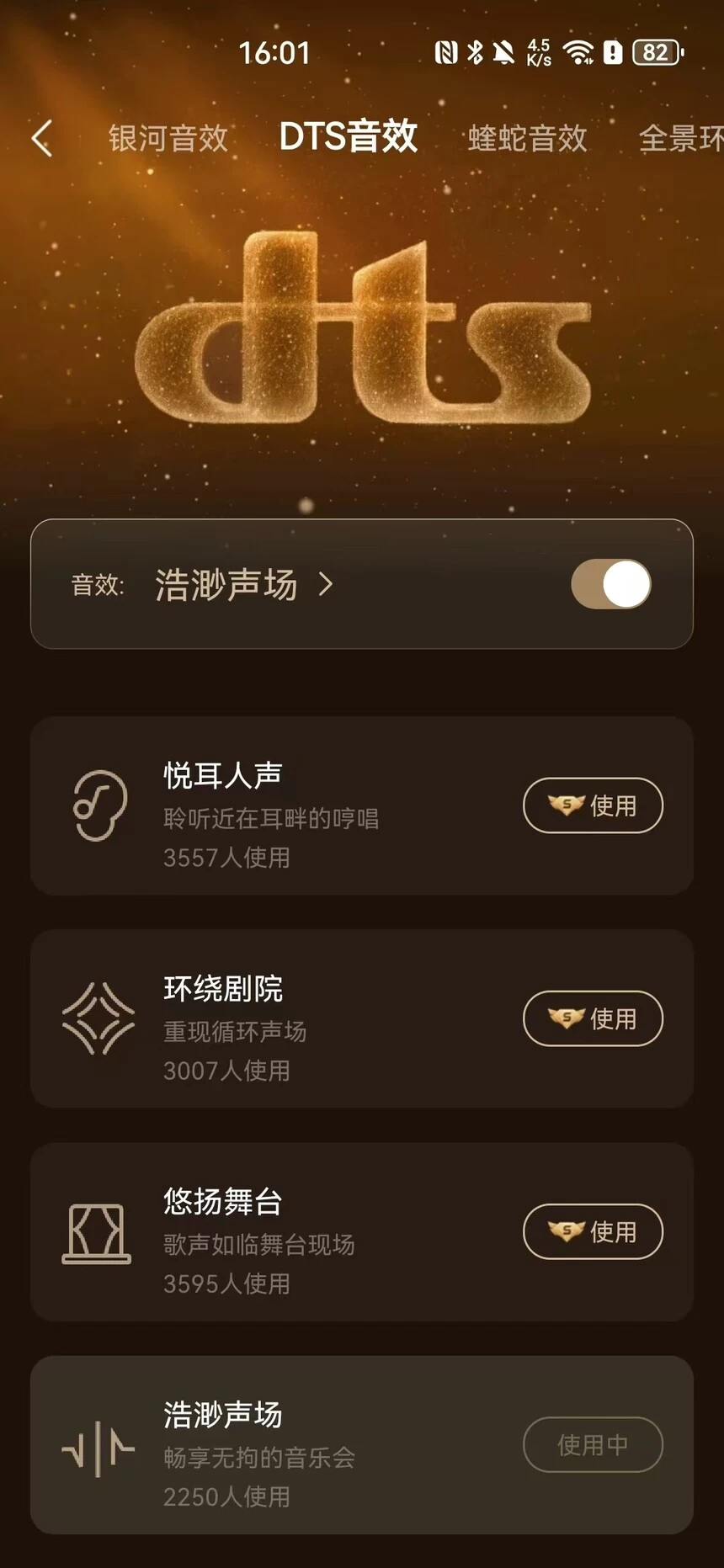The height and width of the screenshot is (1568, 724).
Task: Go back using the top-left arrow
Action: click(42, 138)
